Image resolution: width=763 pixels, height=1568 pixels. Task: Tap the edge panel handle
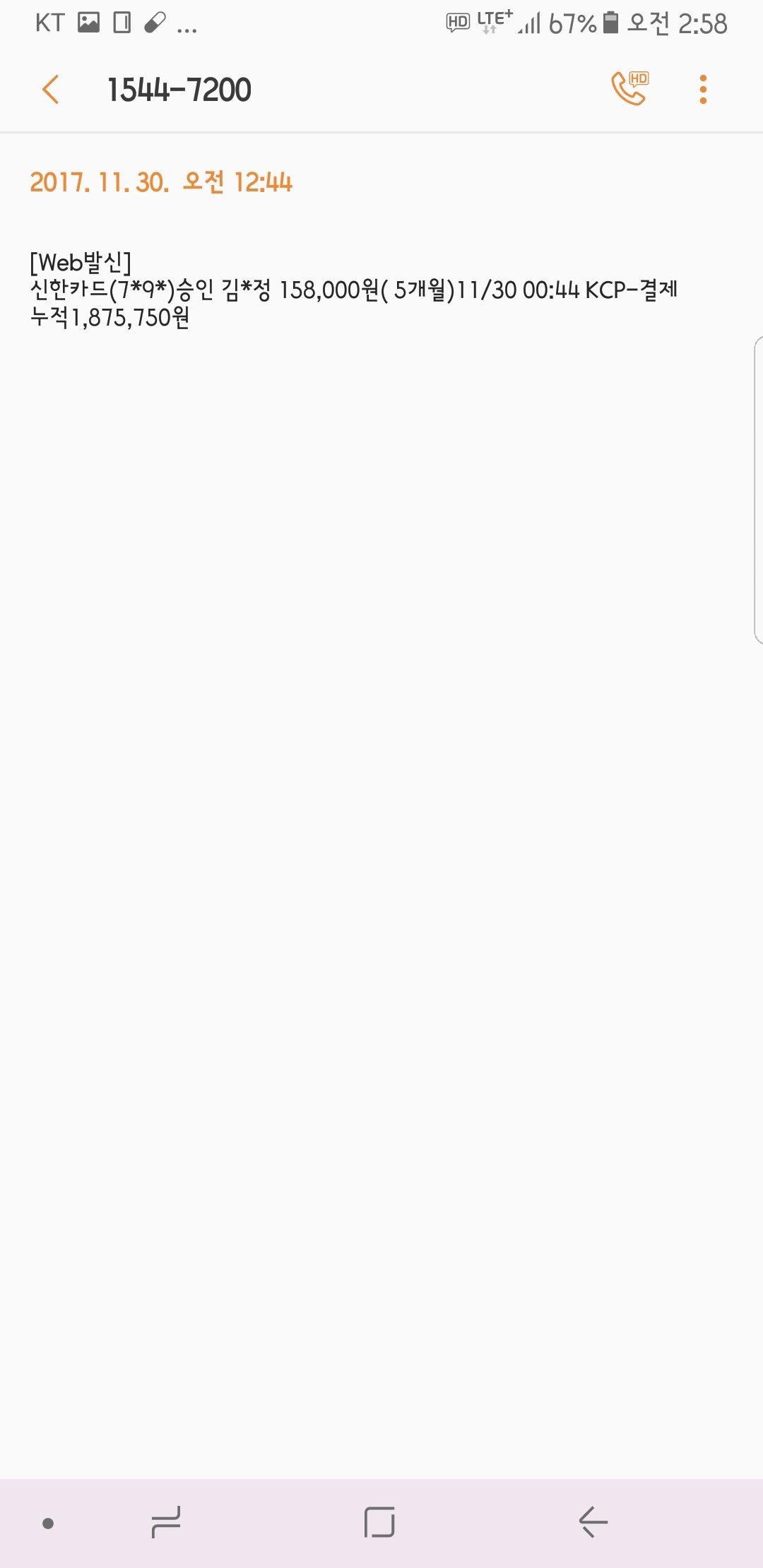[757, 490]
